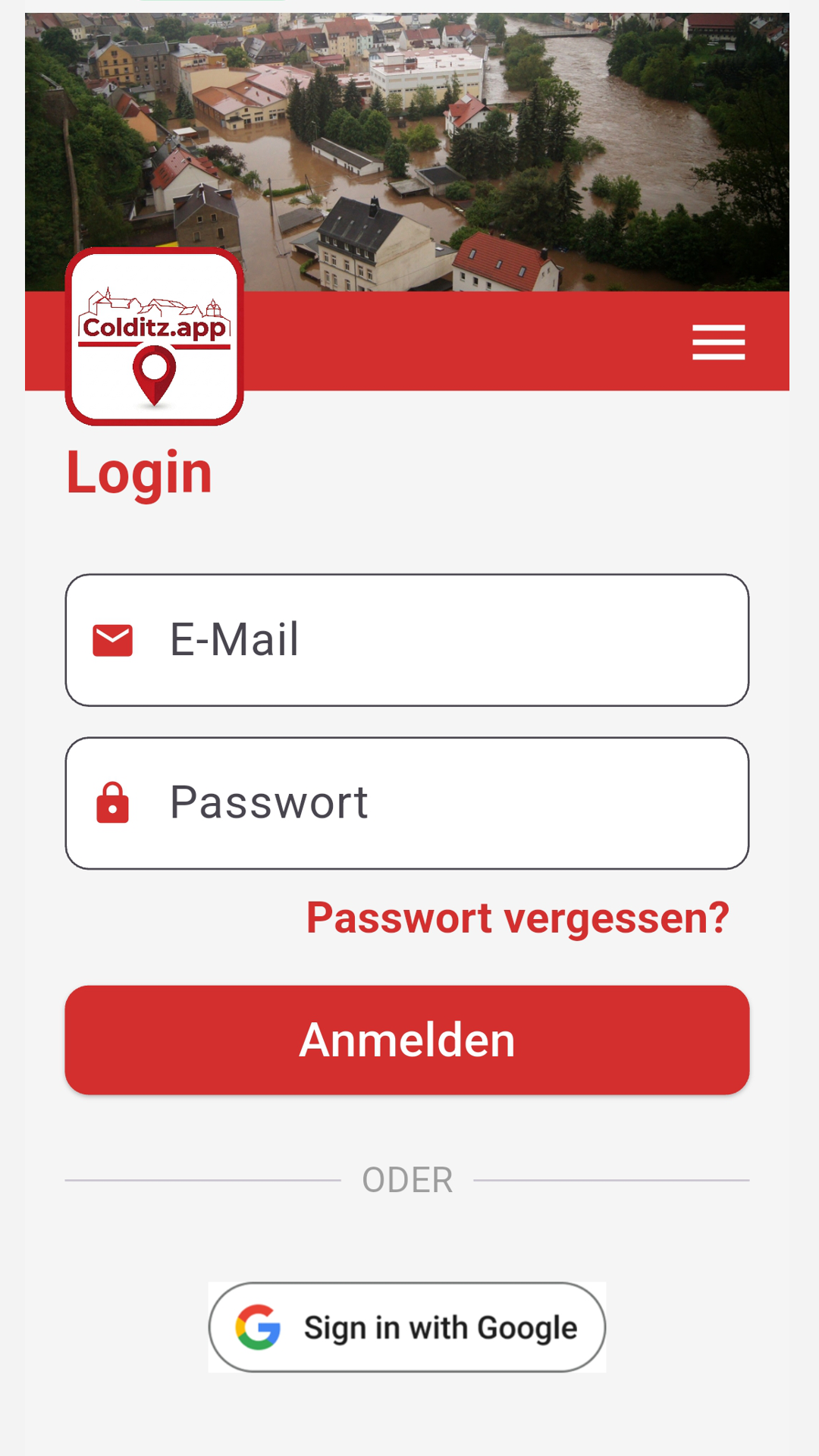
Task: Click the Login heading
Action: (x=138, y=472)
